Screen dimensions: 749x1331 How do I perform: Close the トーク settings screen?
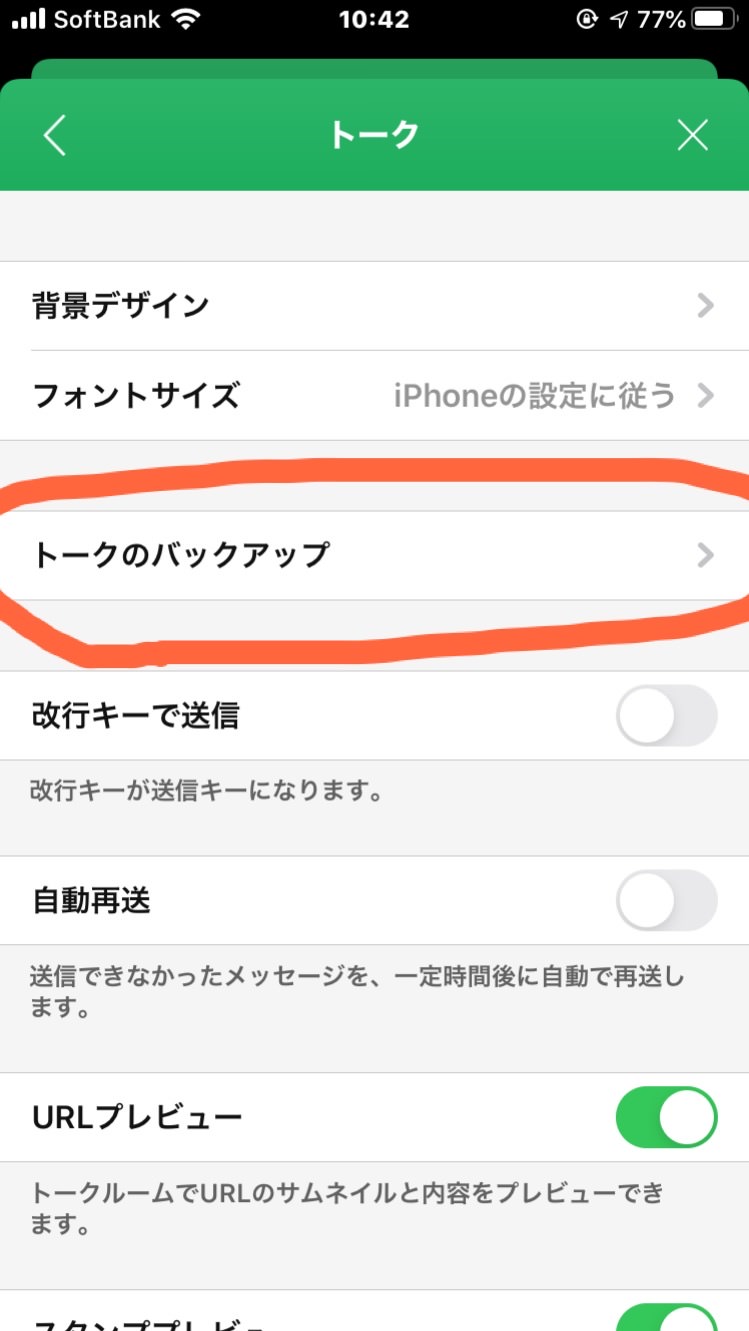(692, 135)
